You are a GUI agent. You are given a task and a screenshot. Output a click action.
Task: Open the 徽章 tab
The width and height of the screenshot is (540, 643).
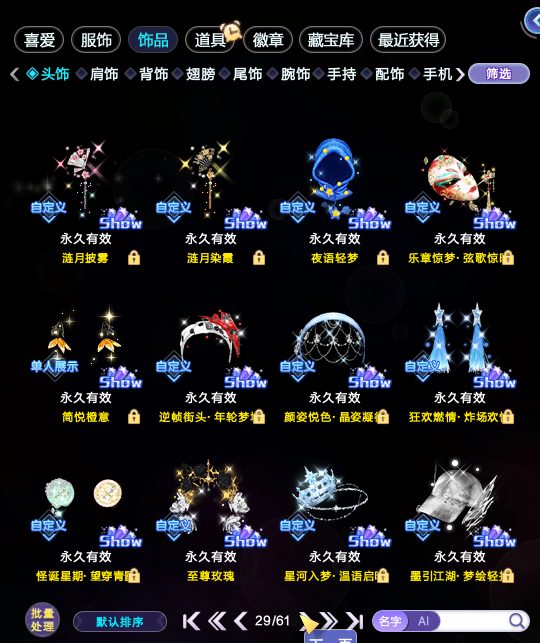click(x=268, y=40)
